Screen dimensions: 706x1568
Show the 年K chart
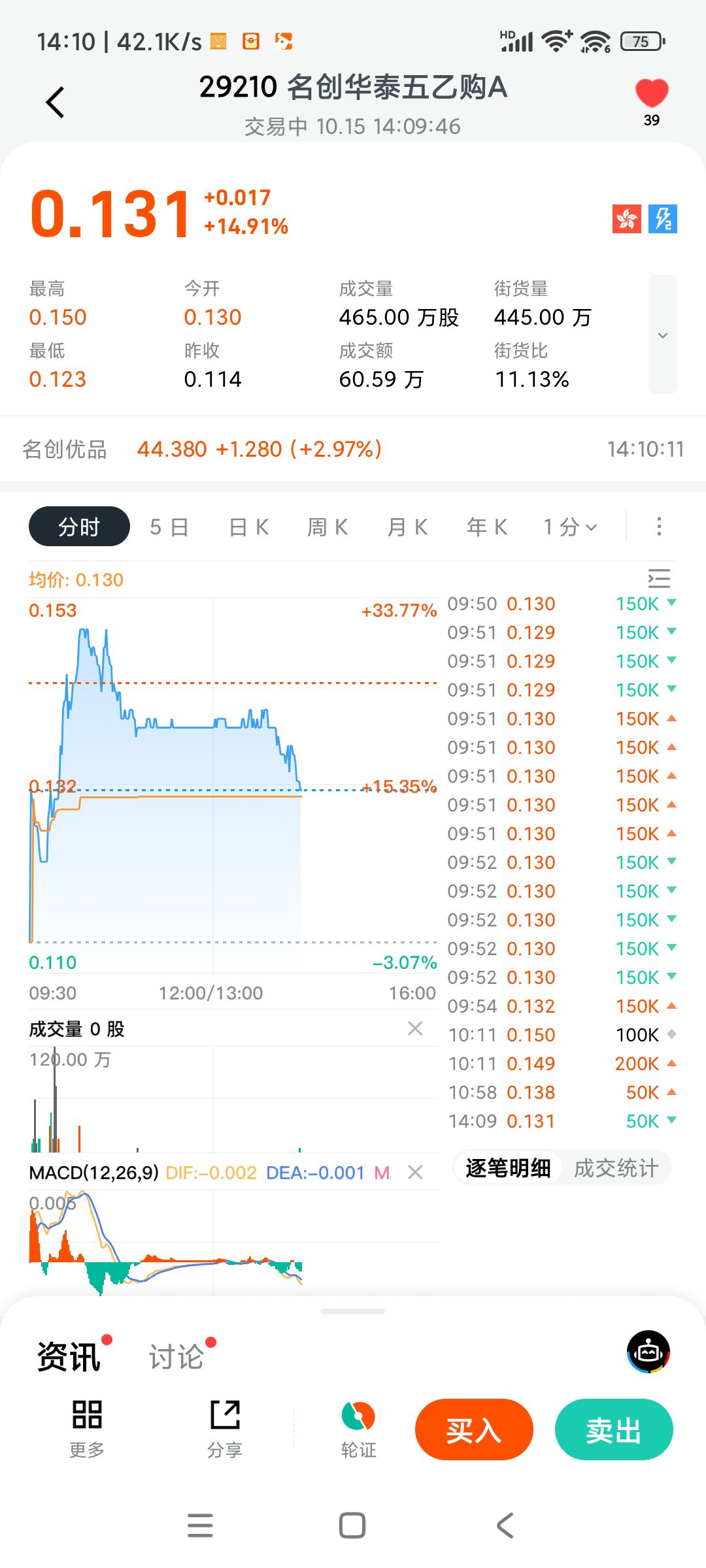[487, 527]
